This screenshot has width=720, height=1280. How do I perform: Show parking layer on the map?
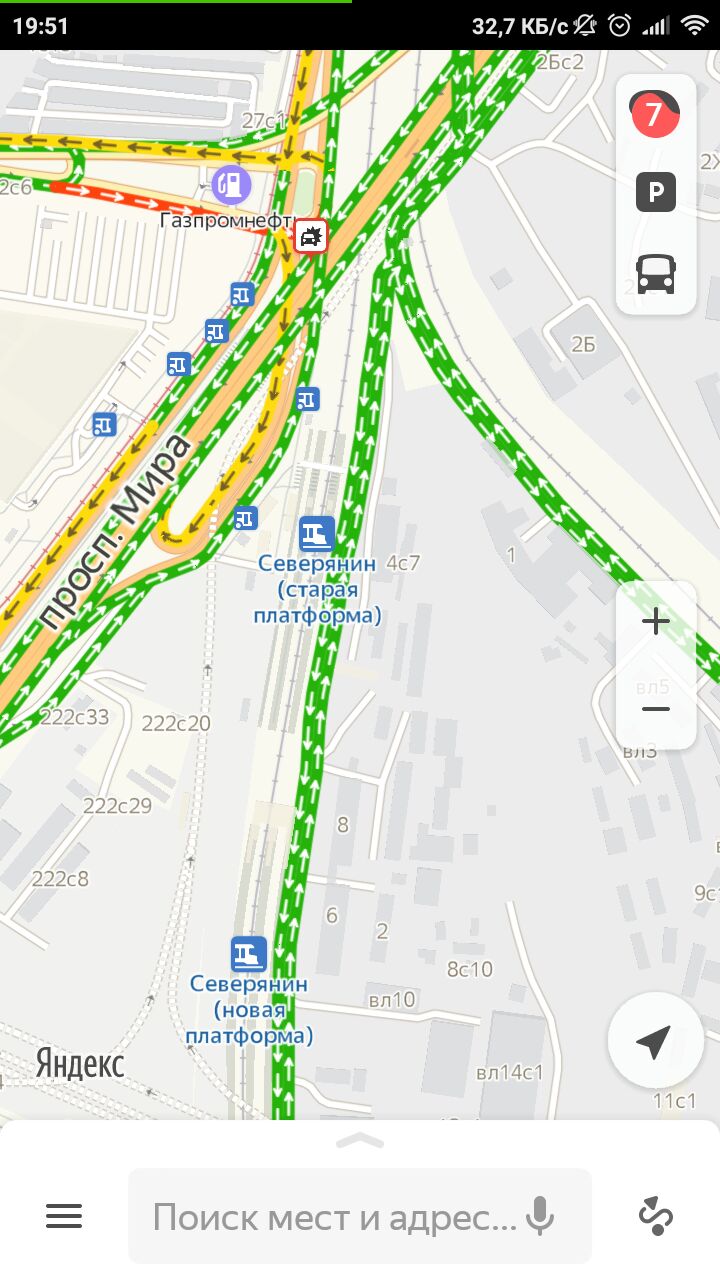(655, 192)
